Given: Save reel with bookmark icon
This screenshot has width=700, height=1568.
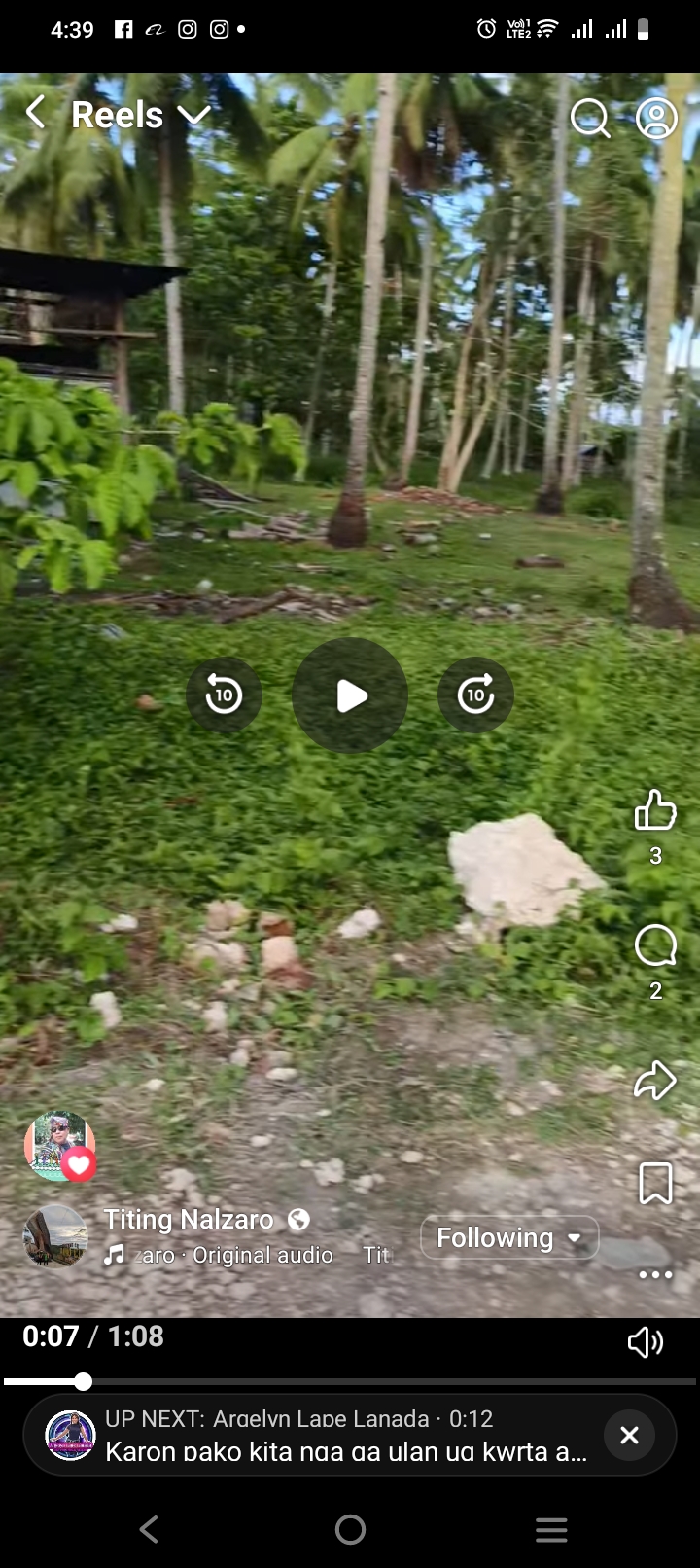Looking at the screenshot, I should (x=655, y=1184).
